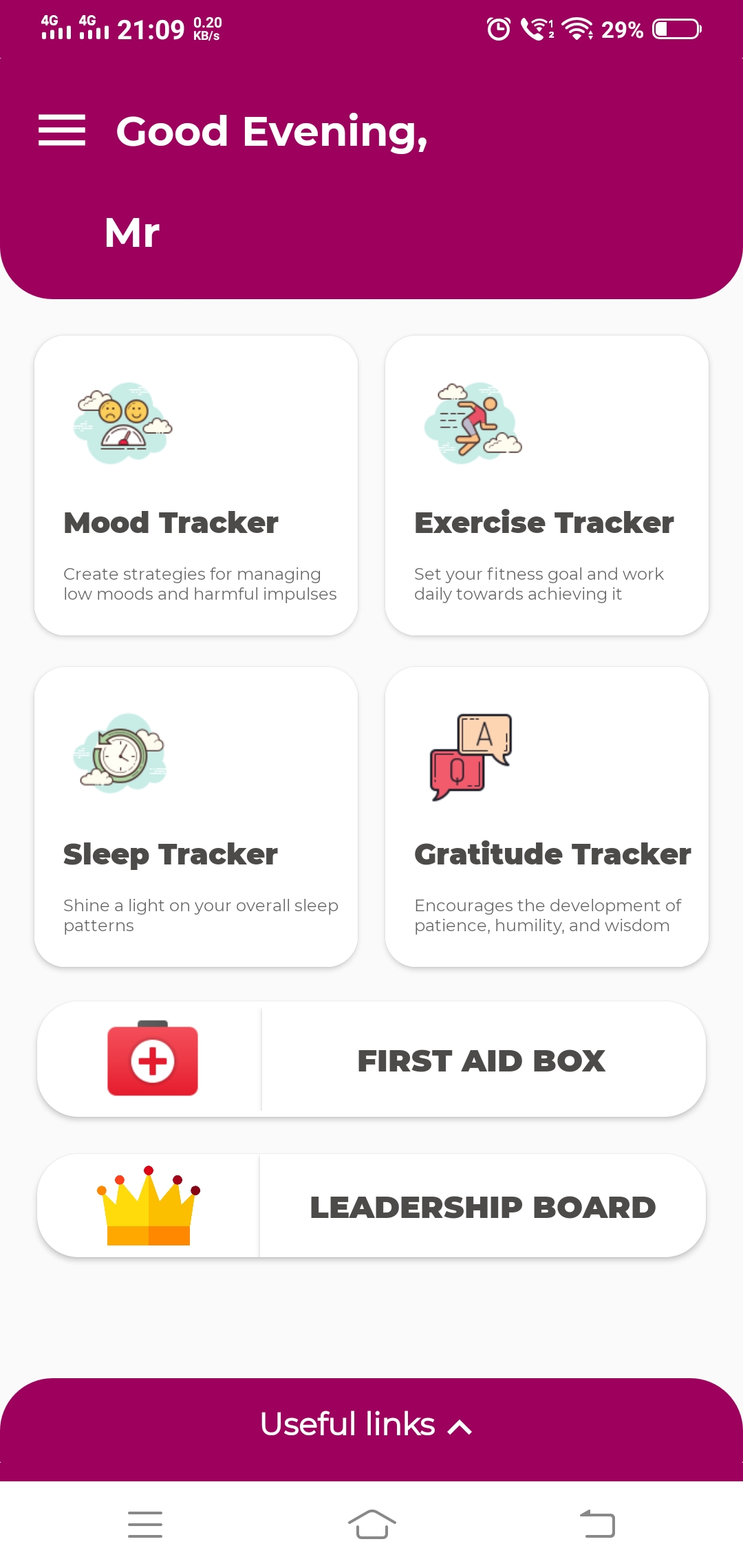Go to the system home screen
The image size is (743, 1568).
click(371, 1524)
